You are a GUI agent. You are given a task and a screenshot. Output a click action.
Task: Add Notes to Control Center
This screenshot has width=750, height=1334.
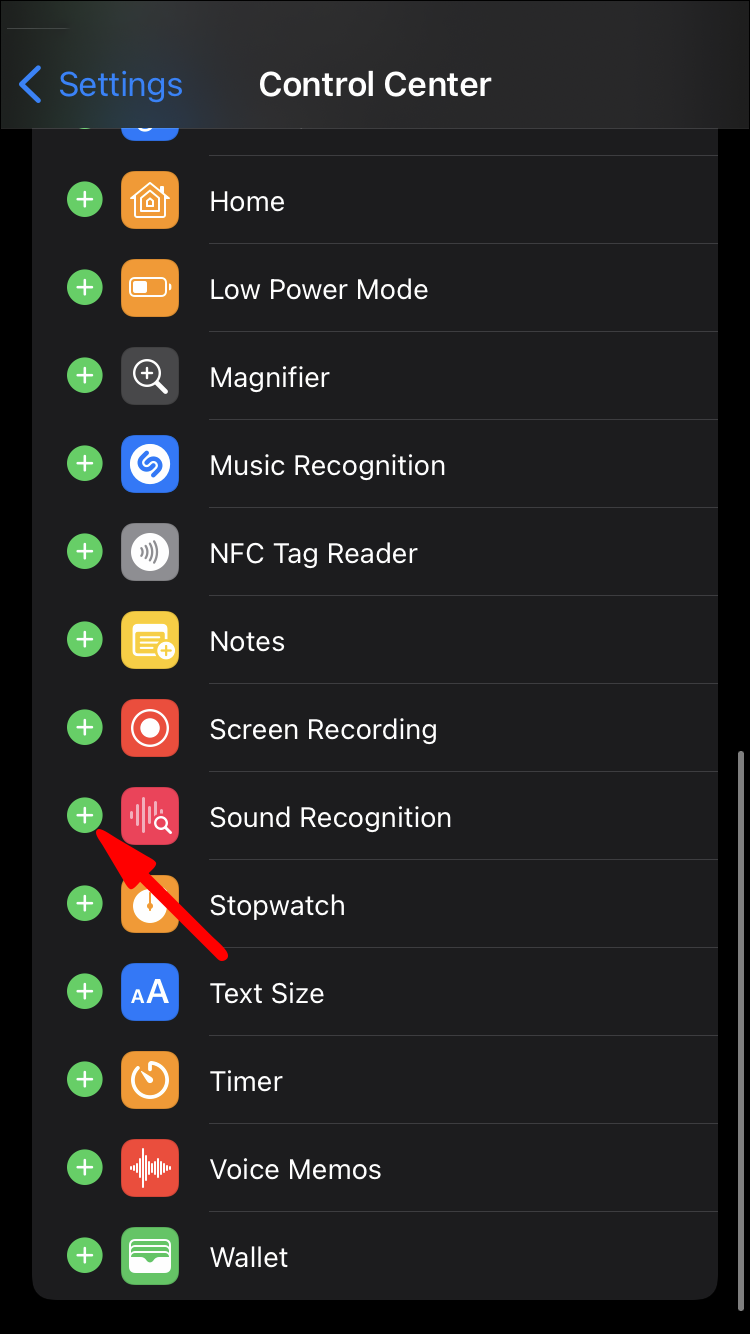tap(85, 640)
